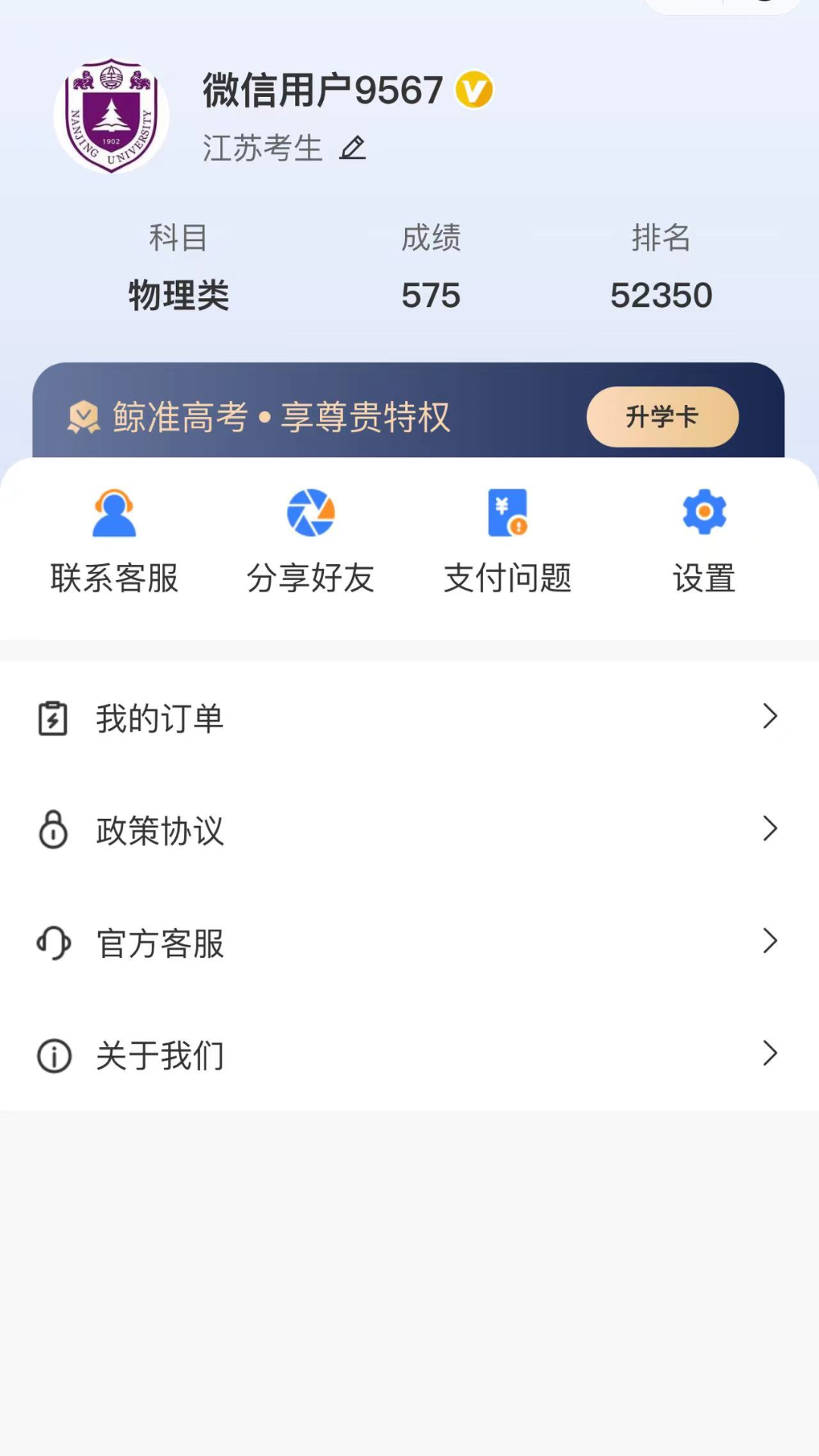
Task: Tap the 关于我们 info icon
Action: point(51,1054)
